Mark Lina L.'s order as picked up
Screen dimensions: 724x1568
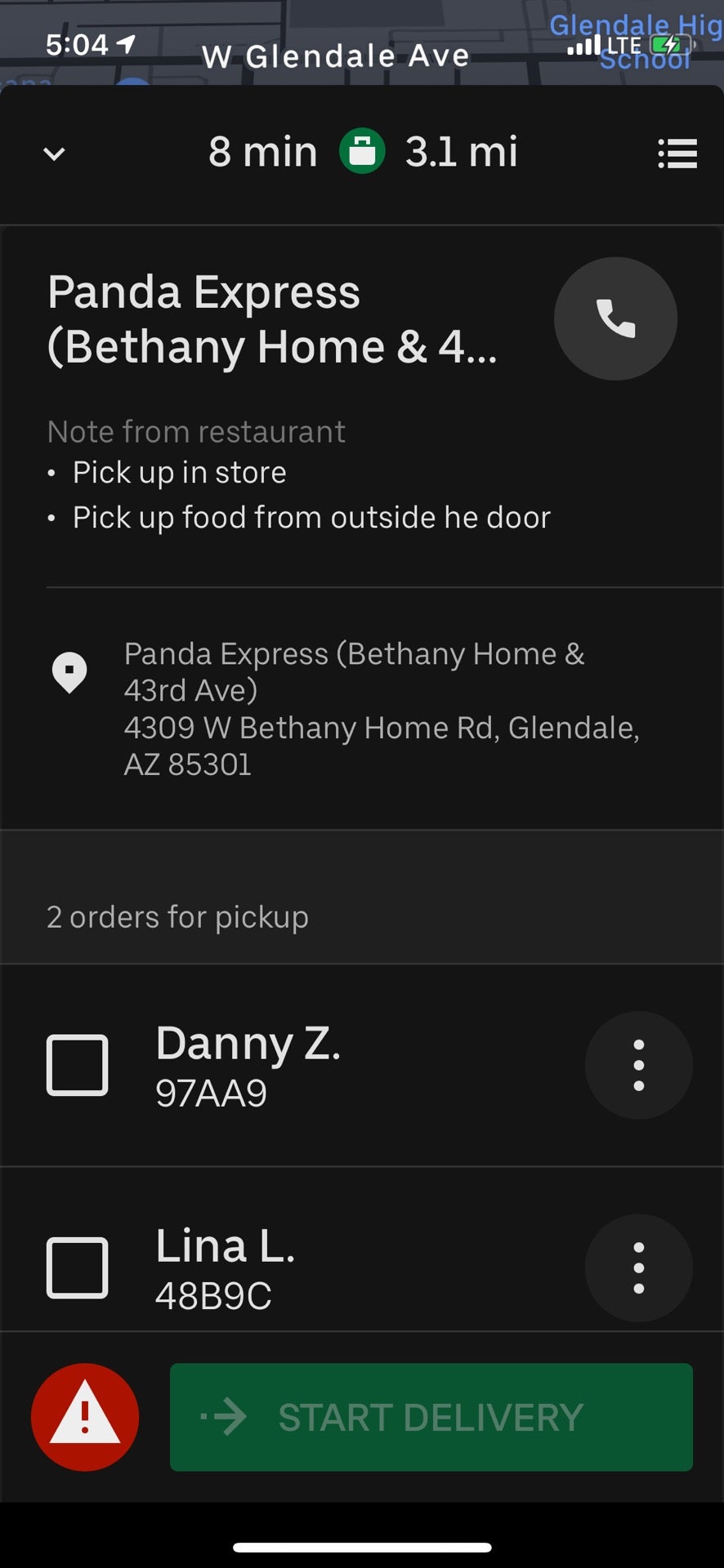tap(78, 1267)
